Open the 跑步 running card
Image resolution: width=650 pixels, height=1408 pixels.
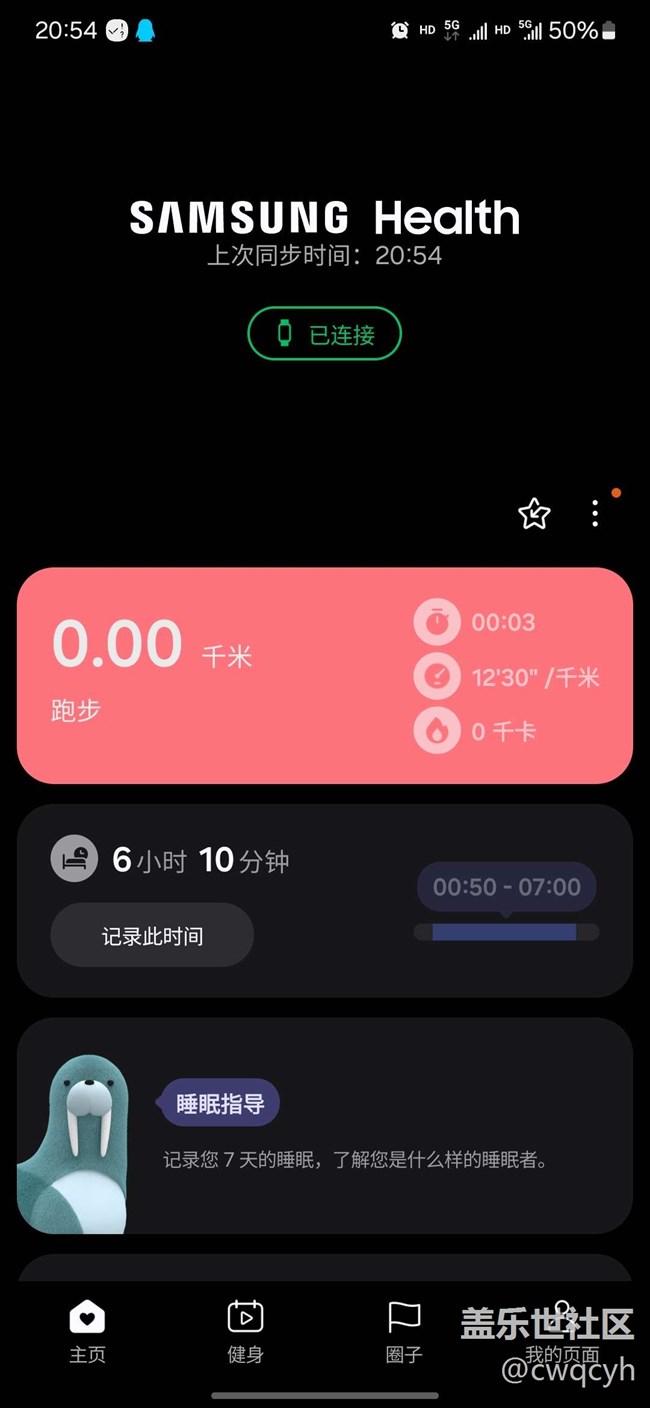tap(325, 675)
